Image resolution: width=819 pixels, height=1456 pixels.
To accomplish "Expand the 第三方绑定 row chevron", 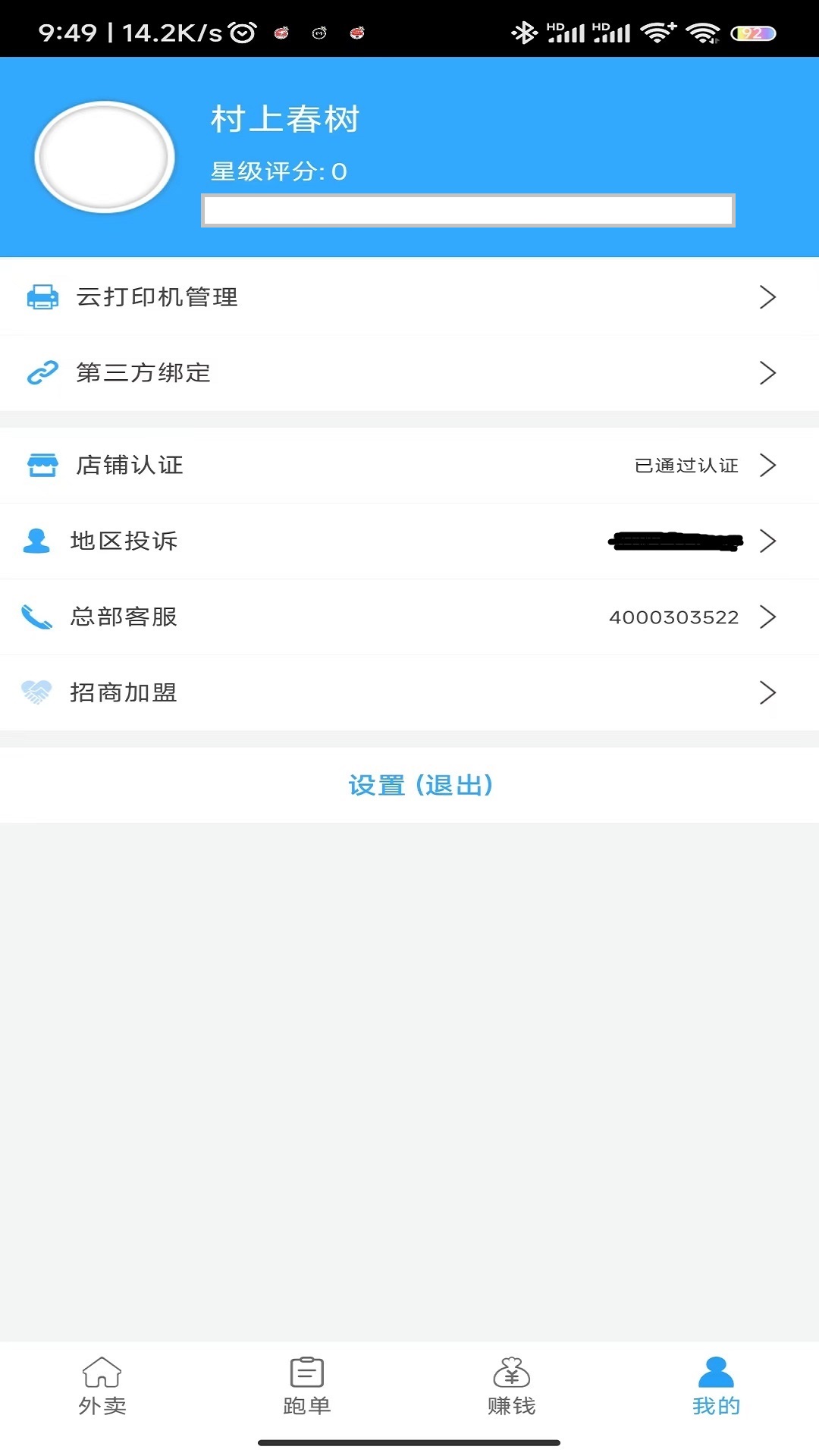I will tap(768, 373).
